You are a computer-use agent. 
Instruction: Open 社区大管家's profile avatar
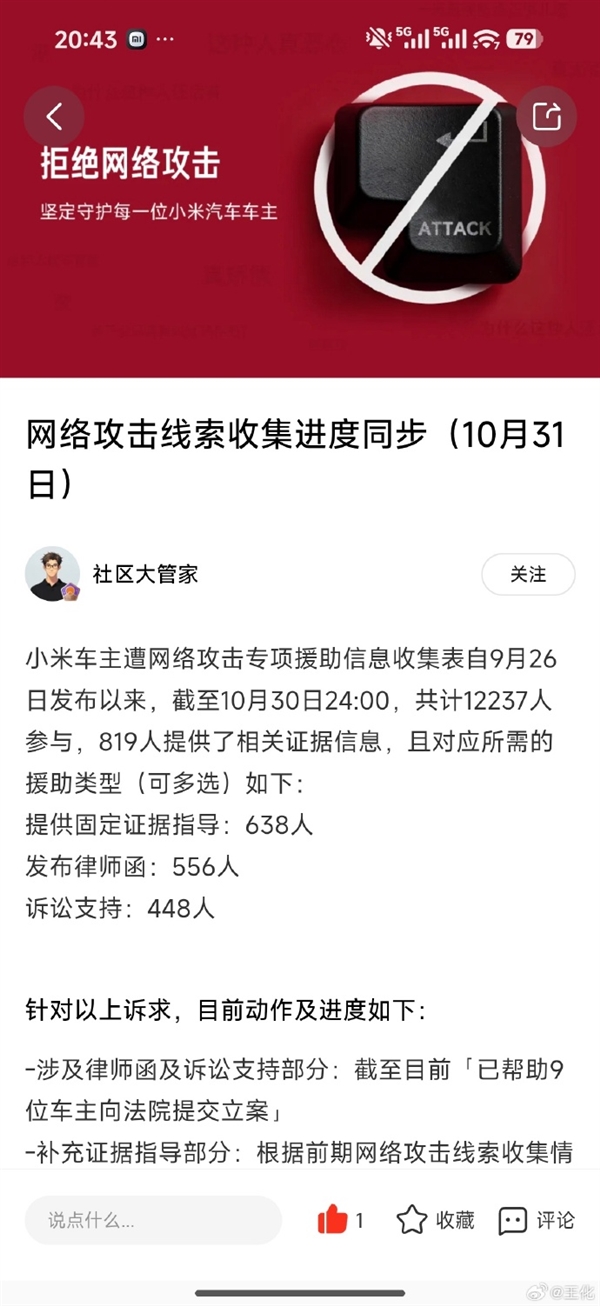(x=52, y=574)
